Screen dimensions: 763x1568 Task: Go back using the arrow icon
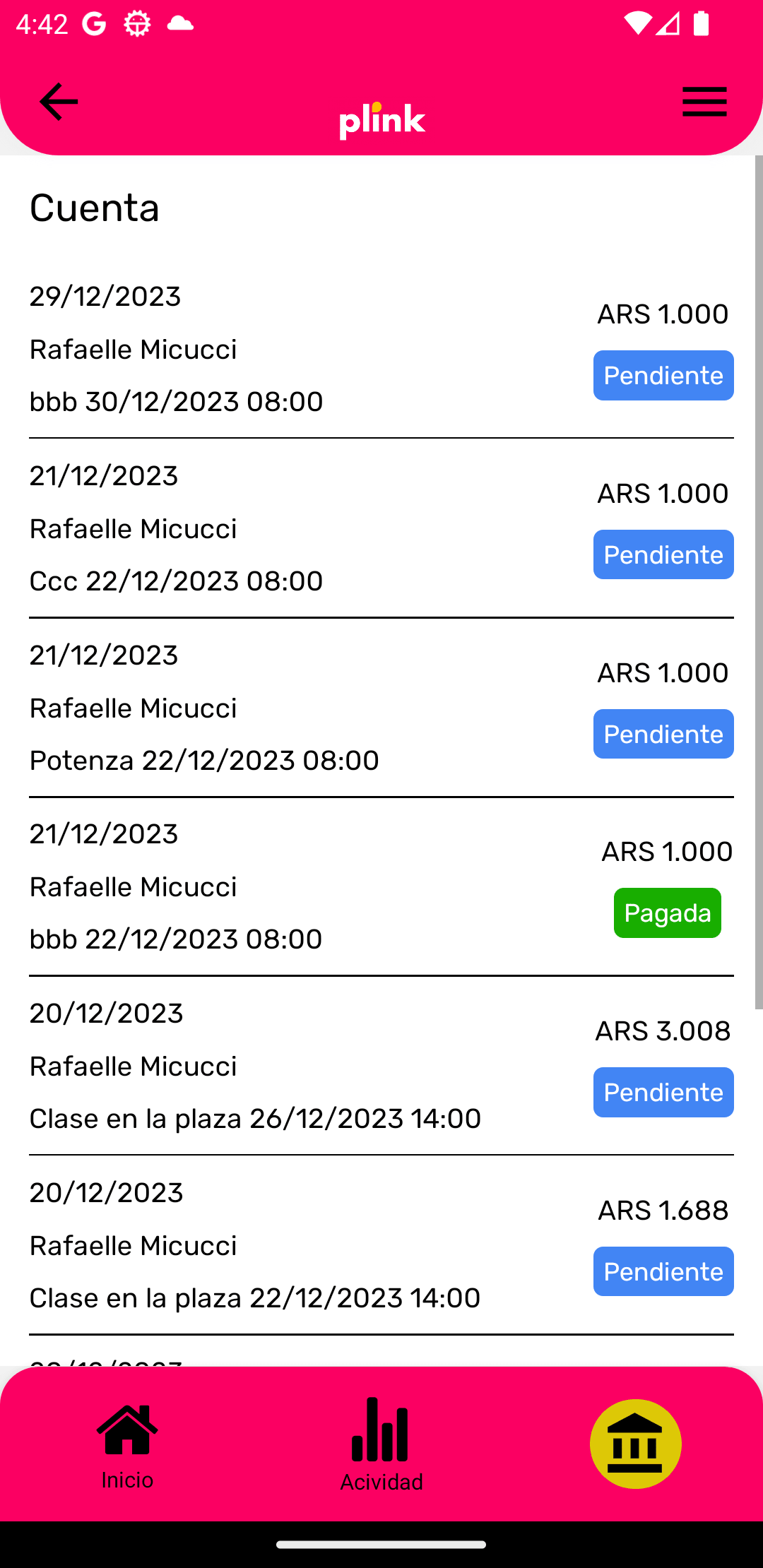point(59,102)
